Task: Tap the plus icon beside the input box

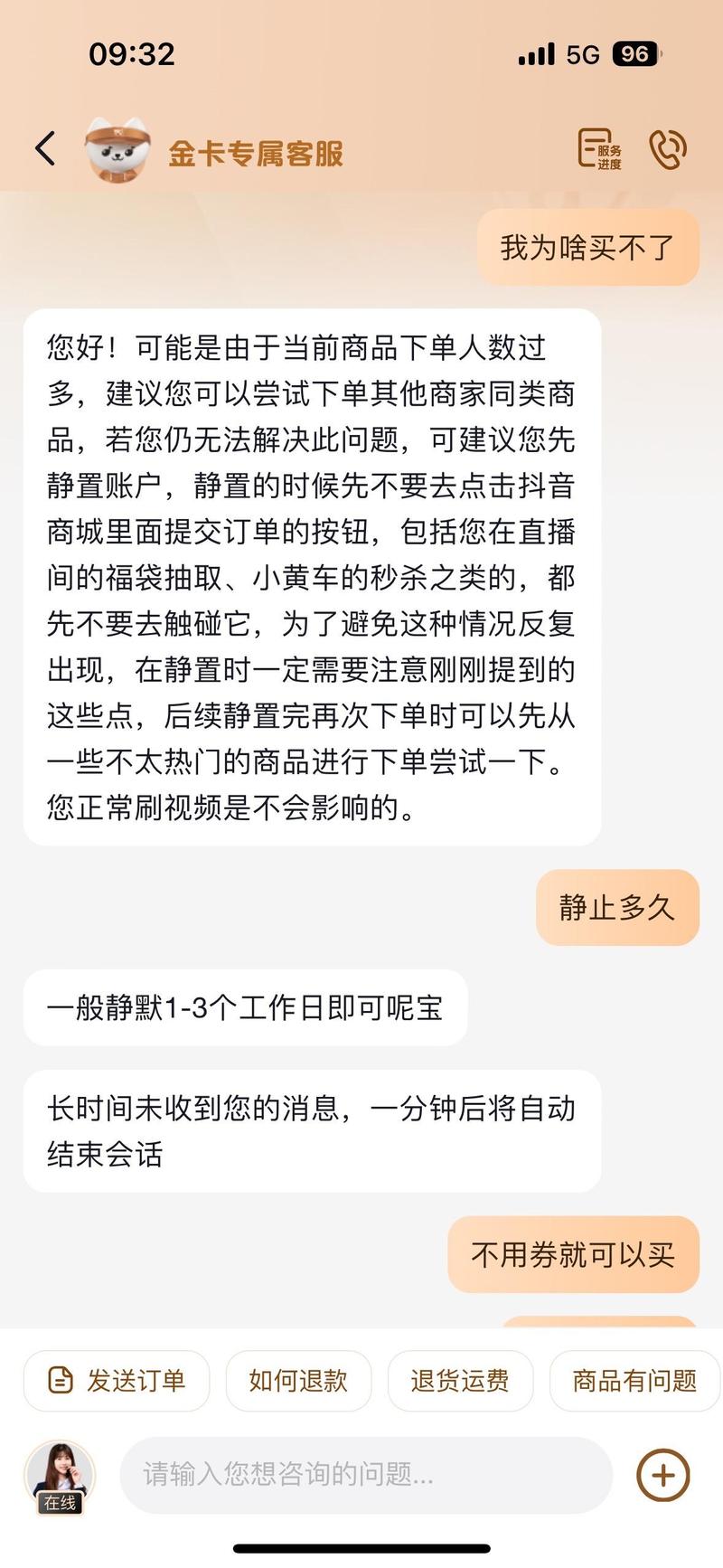Action: [x=664, y=1475]
